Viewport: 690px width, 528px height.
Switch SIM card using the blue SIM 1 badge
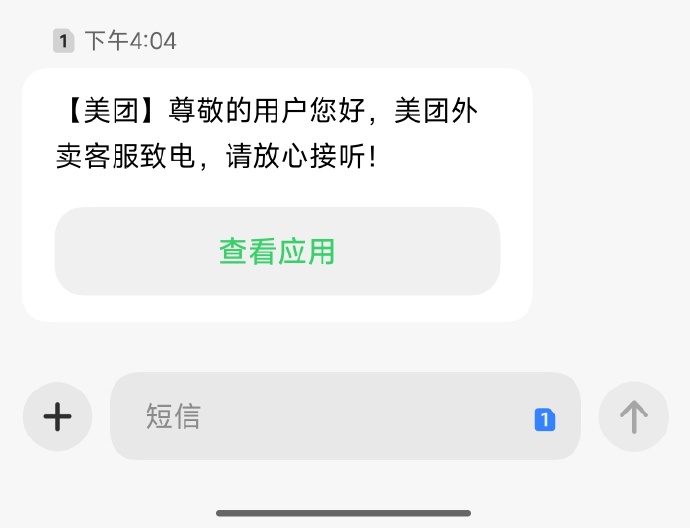[544, 420]
